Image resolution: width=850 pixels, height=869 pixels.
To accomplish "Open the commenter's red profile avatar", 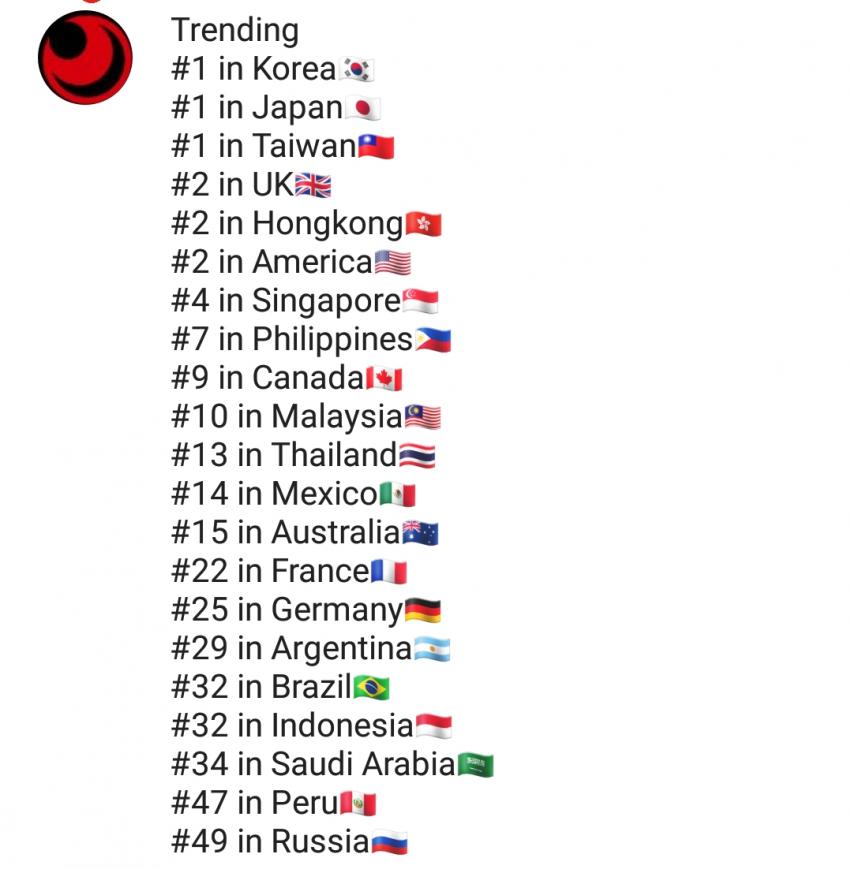I will (x=85, y=57).
